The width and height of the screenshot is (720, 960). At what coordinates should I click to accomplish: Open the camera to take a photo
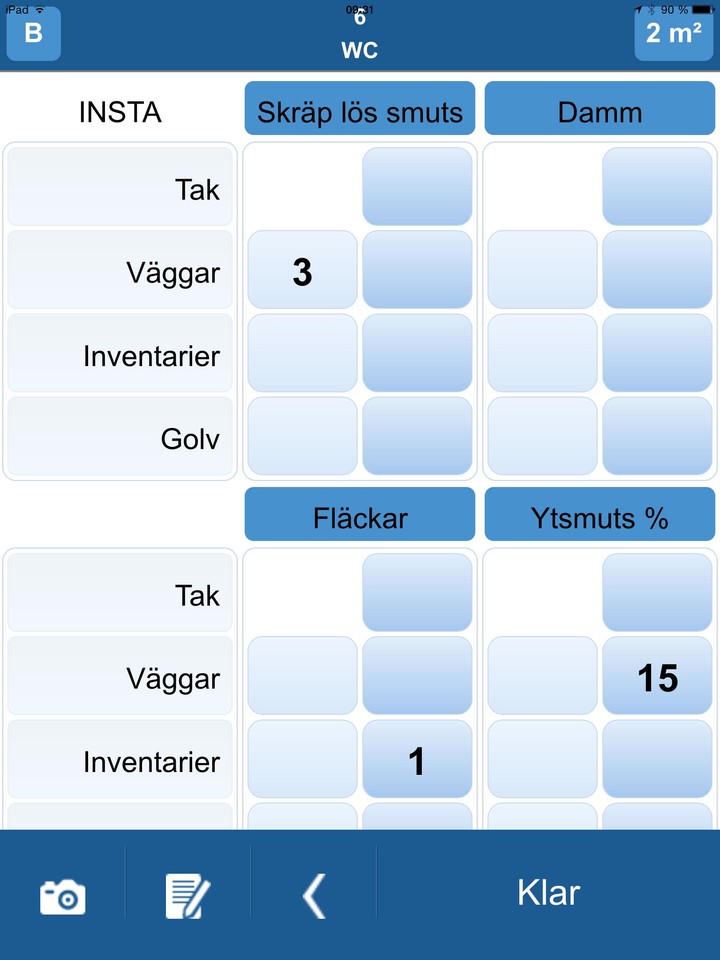click(62, 893)
